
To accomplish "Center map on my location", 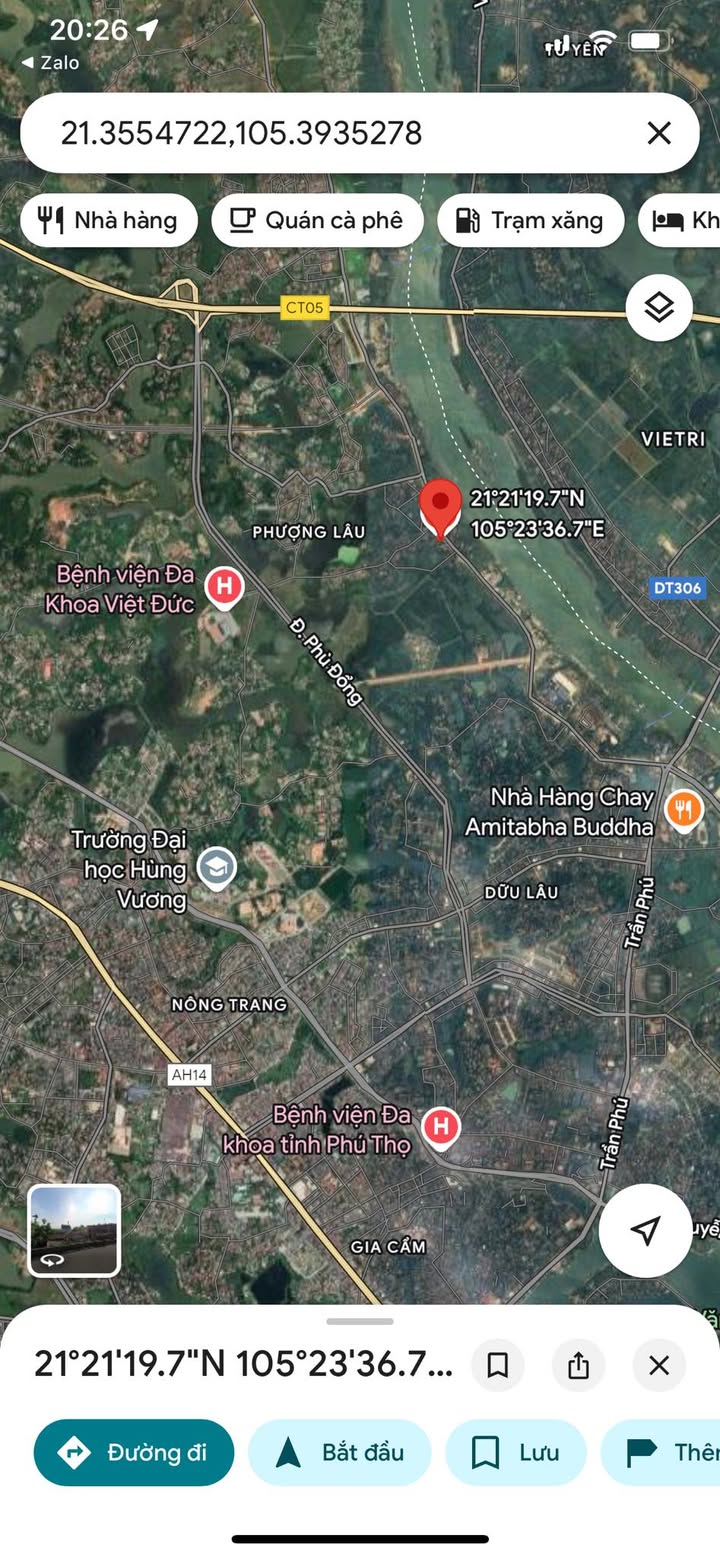I will coord(646,1231).
